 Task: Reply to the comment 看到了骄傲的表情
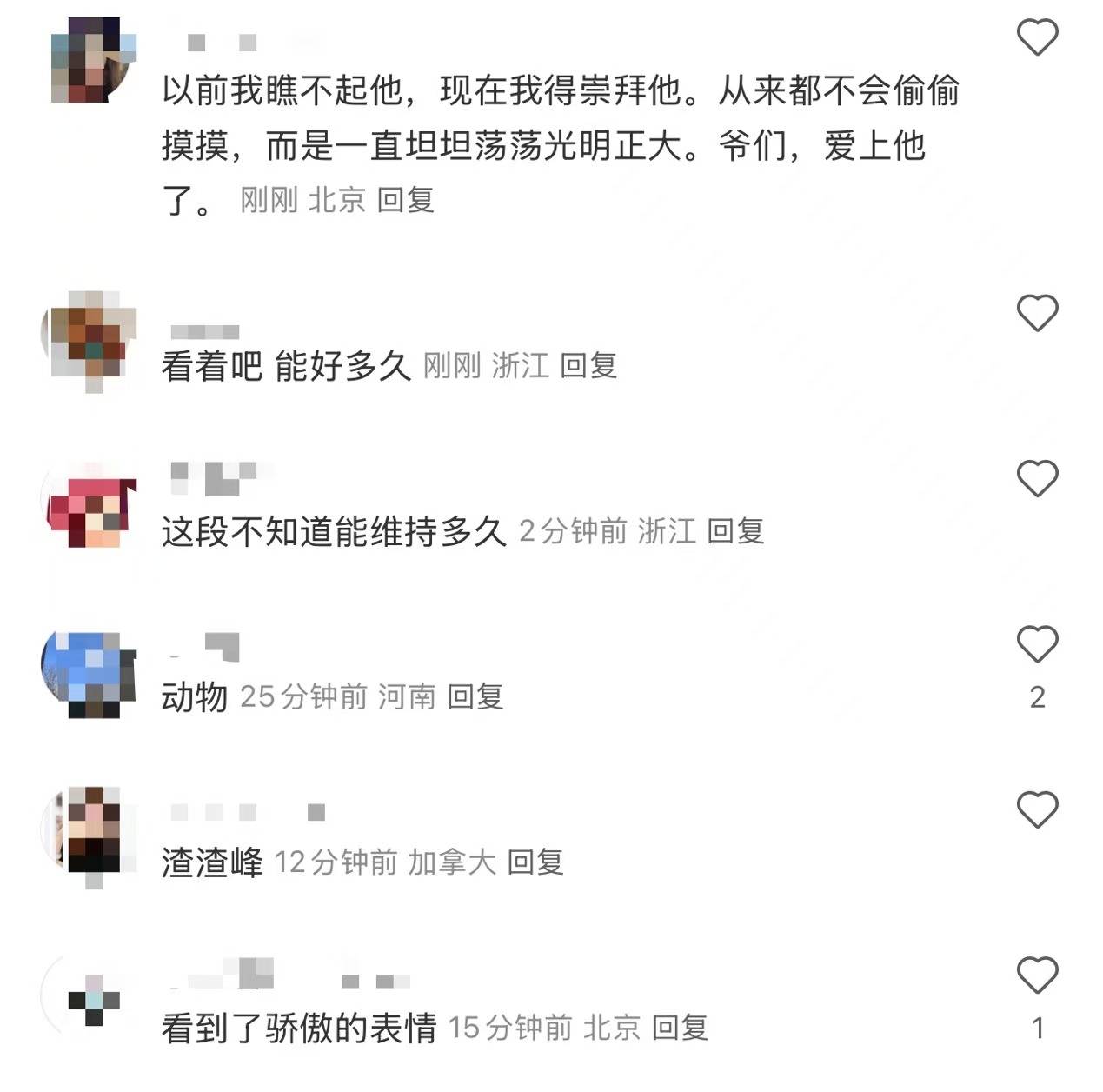pos(679,1029)
